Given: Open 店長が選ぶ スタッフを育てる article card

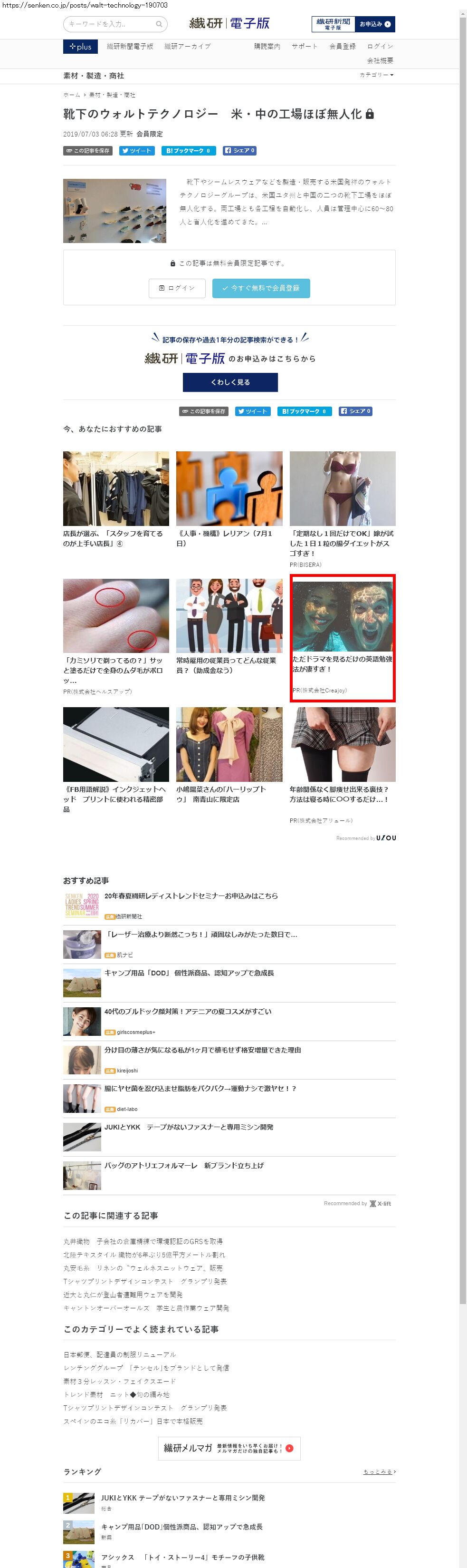Looking at the screenshot, I should 115,499.
